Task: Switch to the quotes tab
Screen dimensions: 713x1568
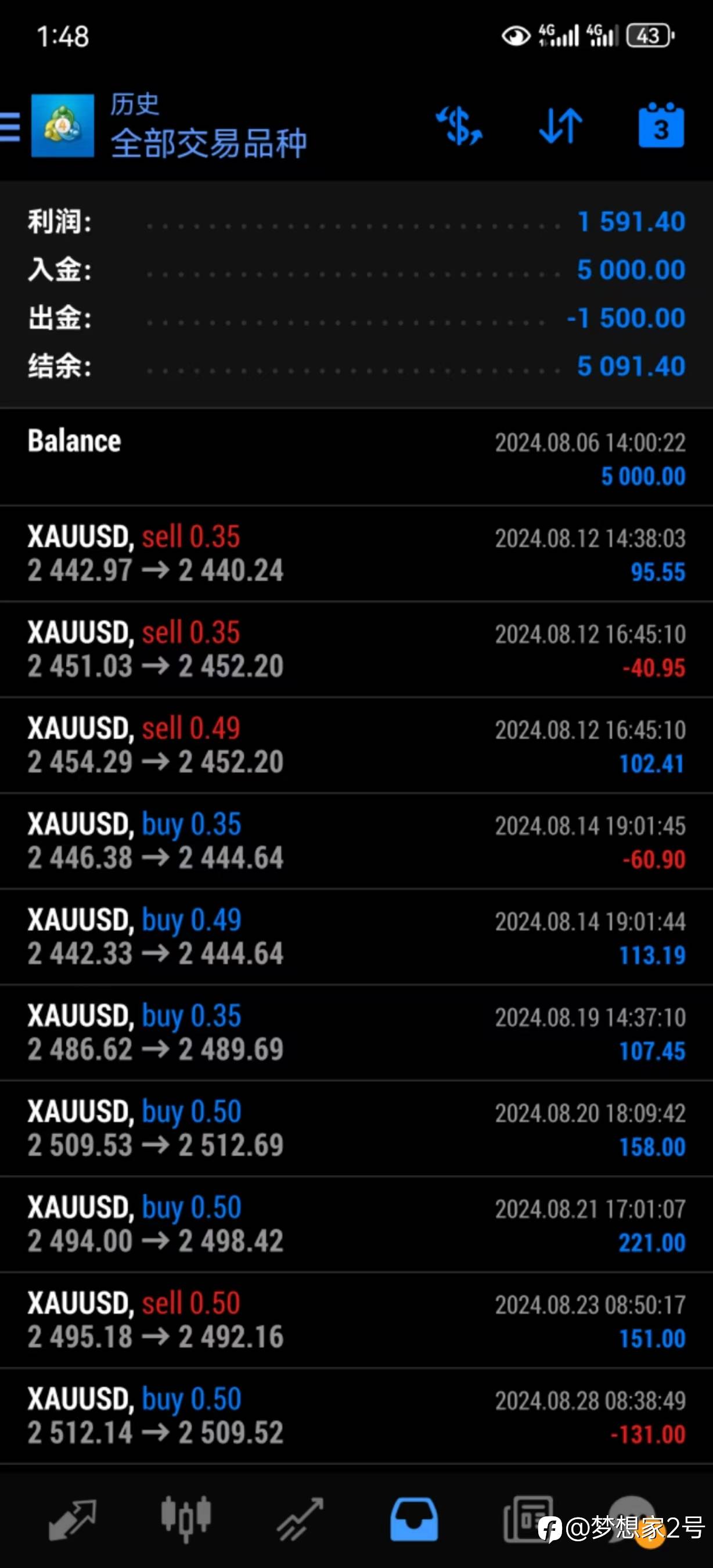Action: pyautogui.click(x=72, y=1519)
